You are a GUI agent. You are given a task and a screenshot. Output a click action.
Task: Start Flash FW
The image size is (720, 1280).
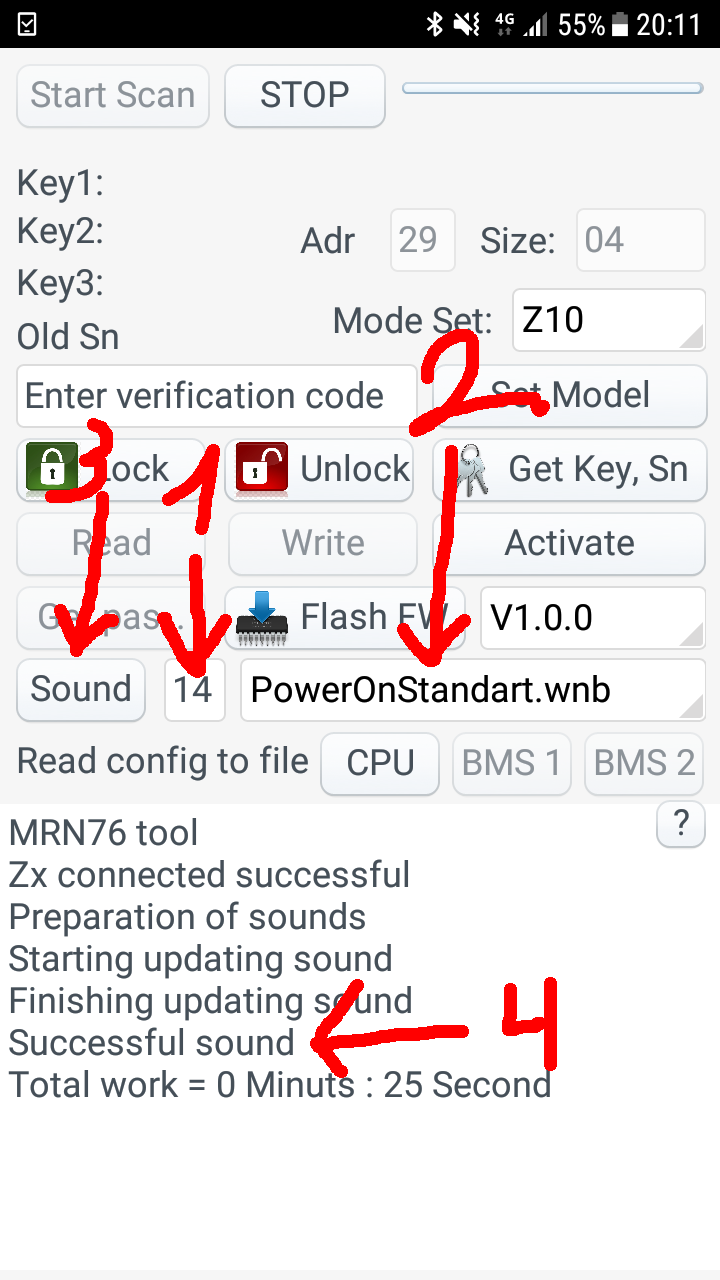pos(345,618)
